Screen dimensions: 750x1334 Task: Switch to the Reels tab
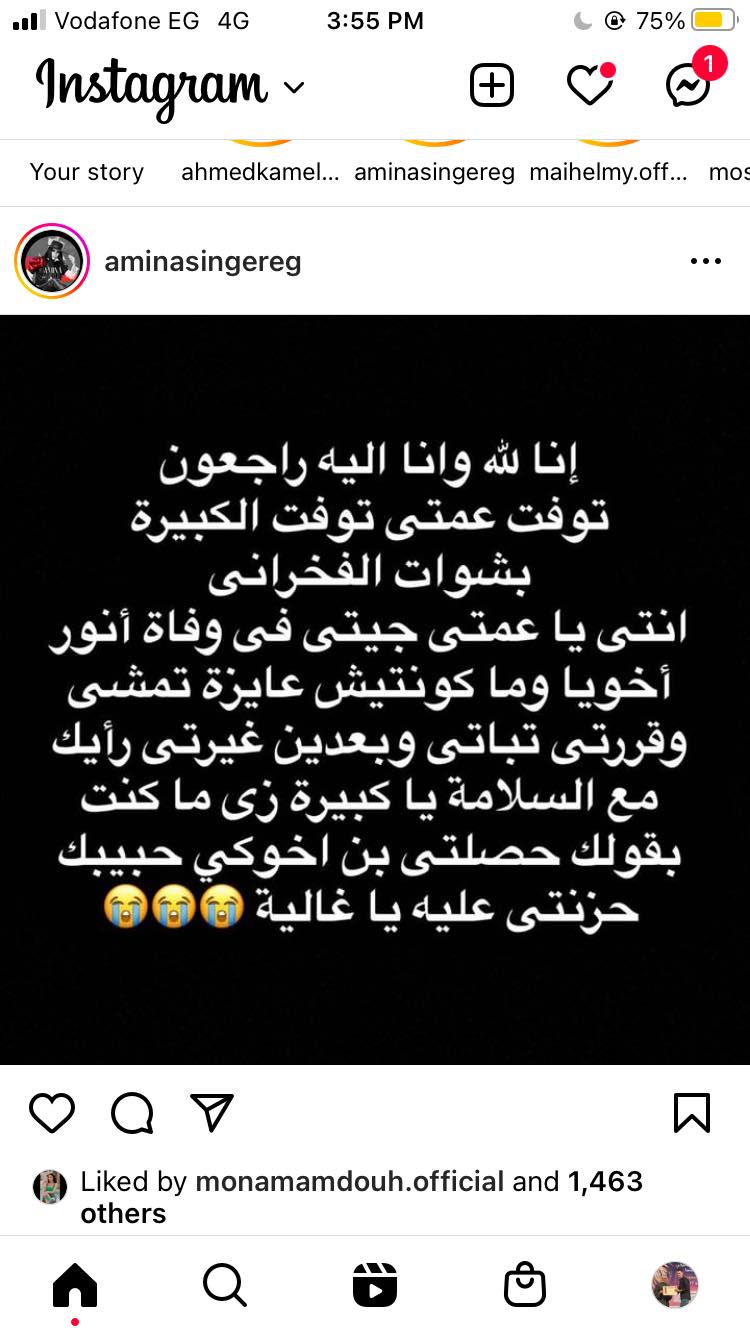(375, 1284)
